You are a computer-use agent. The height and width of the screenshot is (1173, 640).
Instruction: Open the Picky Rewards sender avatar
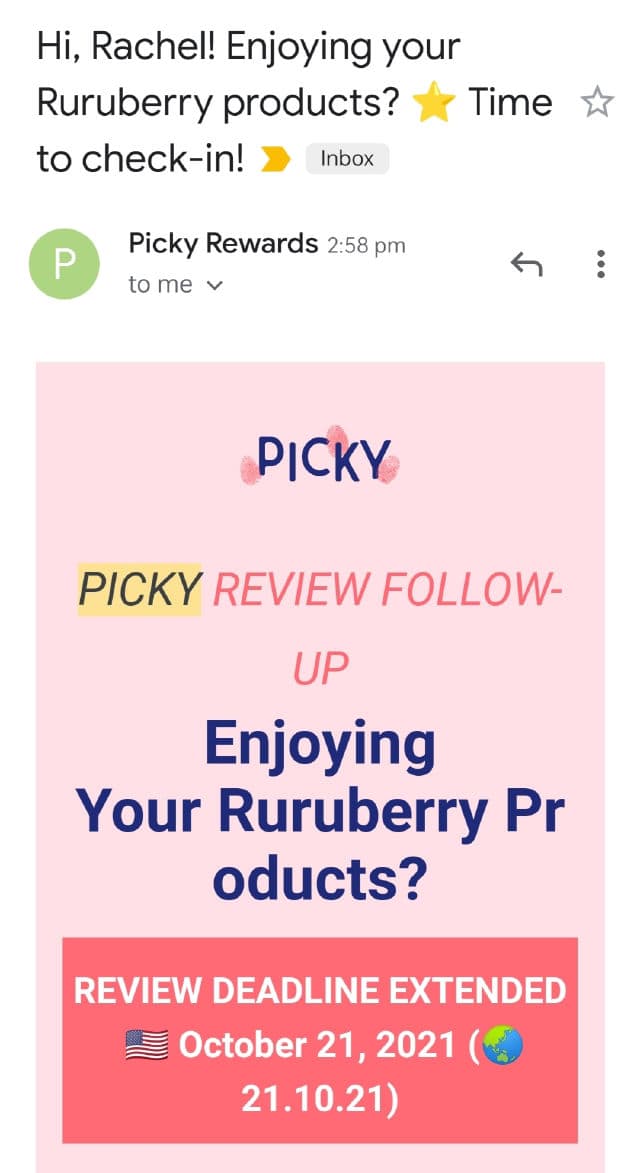point(65,264)
